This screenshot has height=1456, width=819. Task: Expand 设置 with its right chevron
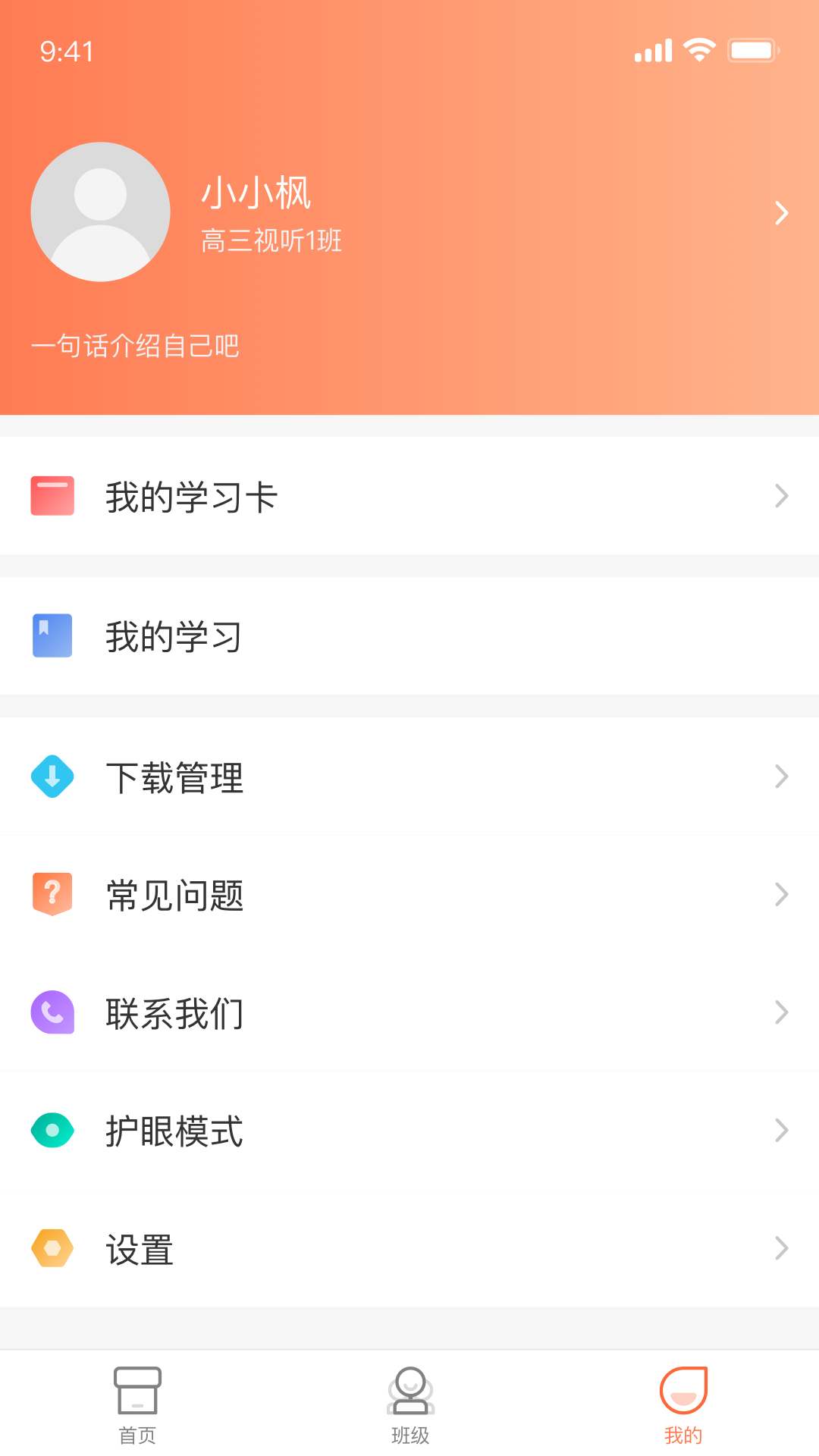(x=781, y=1247)
